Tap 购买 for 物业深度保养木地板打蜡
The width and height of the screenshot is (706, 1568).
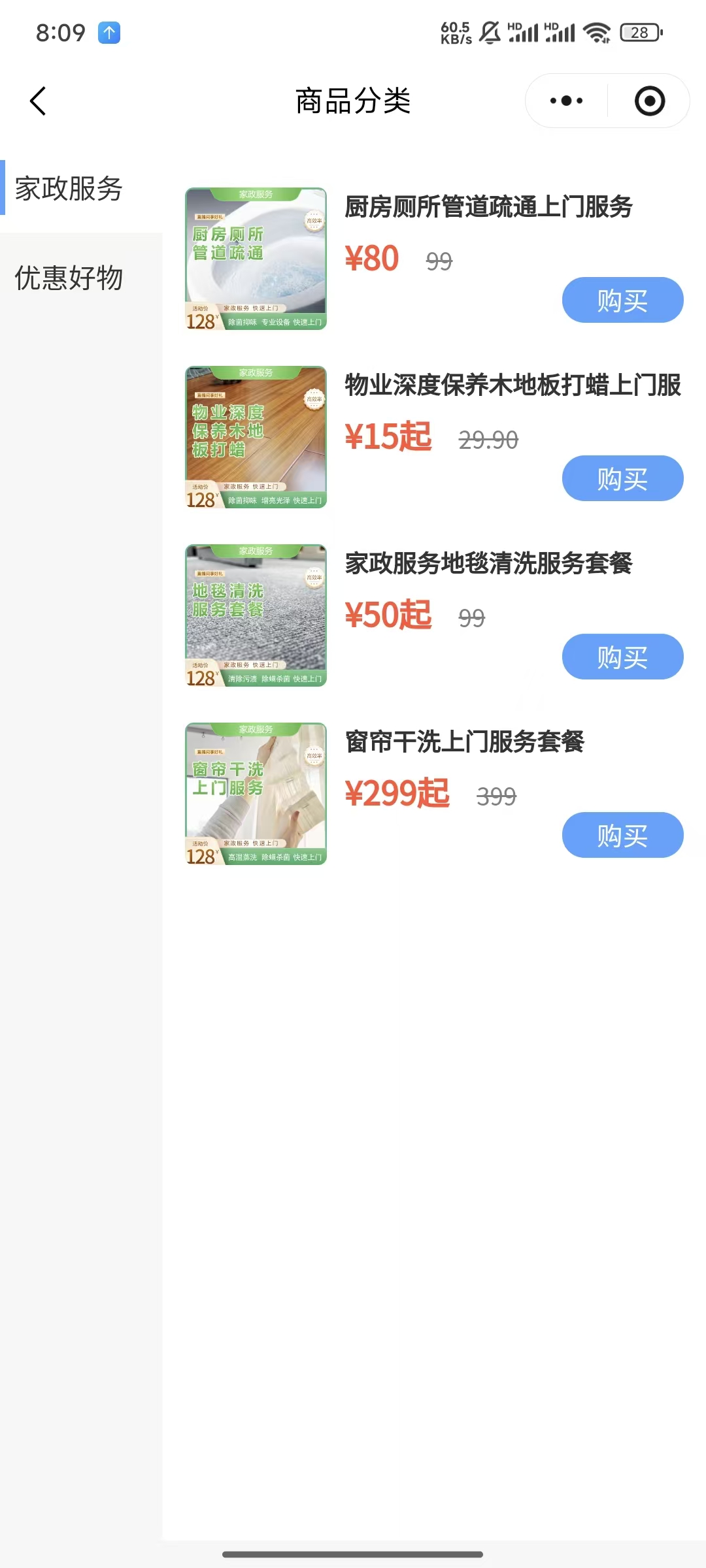pos(622,479)
